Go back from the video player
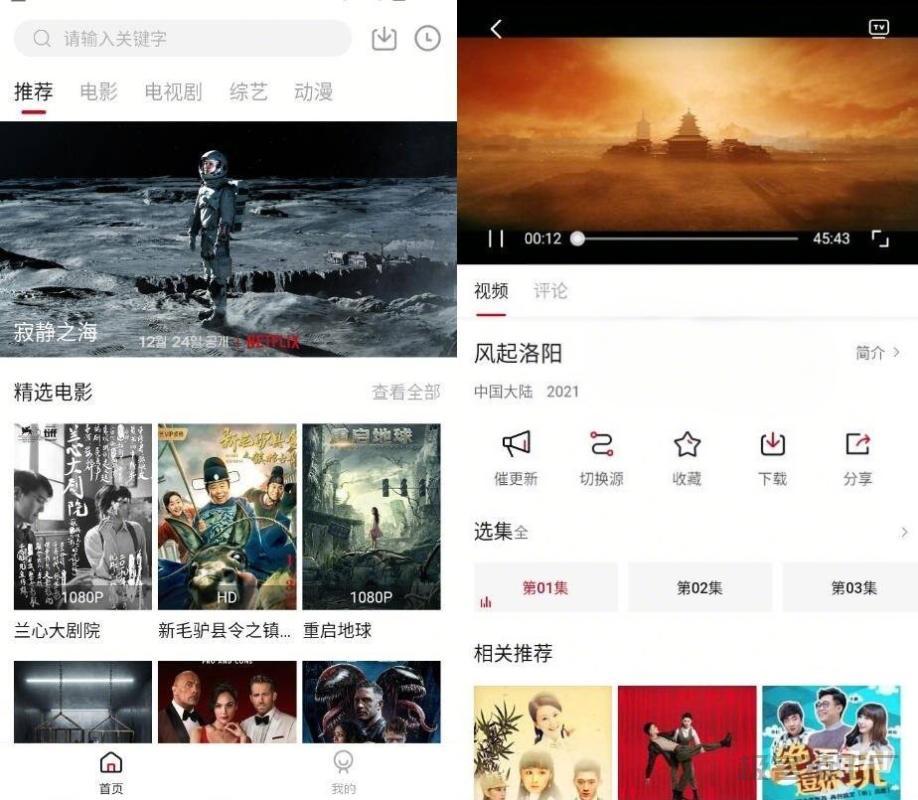The image size is (918, 800). [496, 29]
